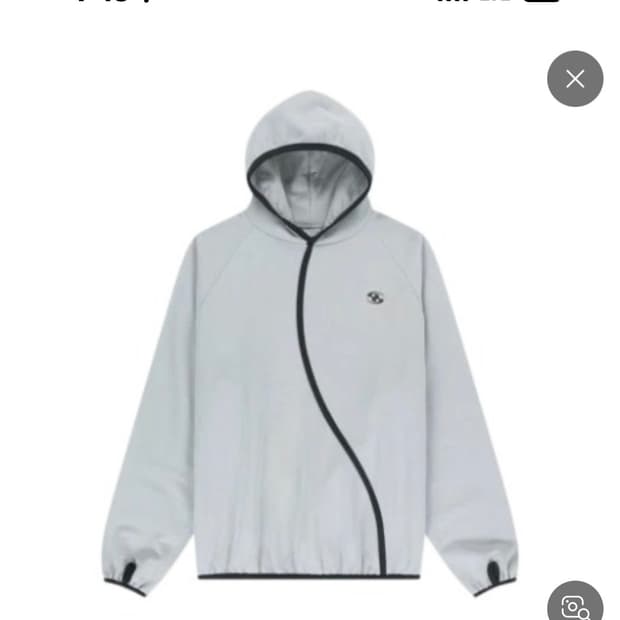Screen dimensions: 620x620
Task: Close the product image viewer
Action: (x=575, y=78)
